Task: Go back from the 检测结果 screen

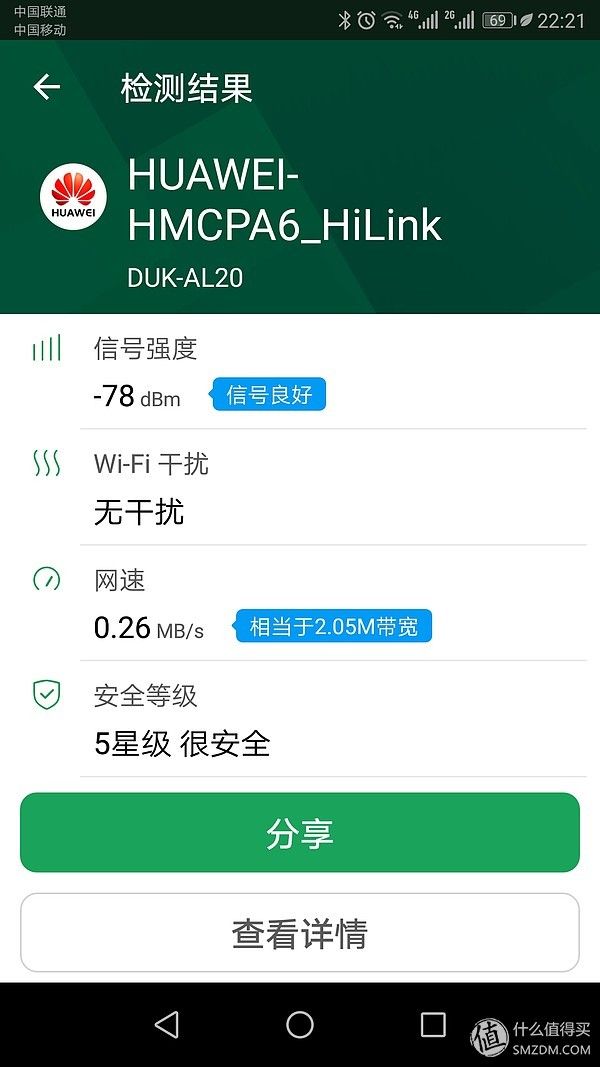Action: [x=47, y=87]
